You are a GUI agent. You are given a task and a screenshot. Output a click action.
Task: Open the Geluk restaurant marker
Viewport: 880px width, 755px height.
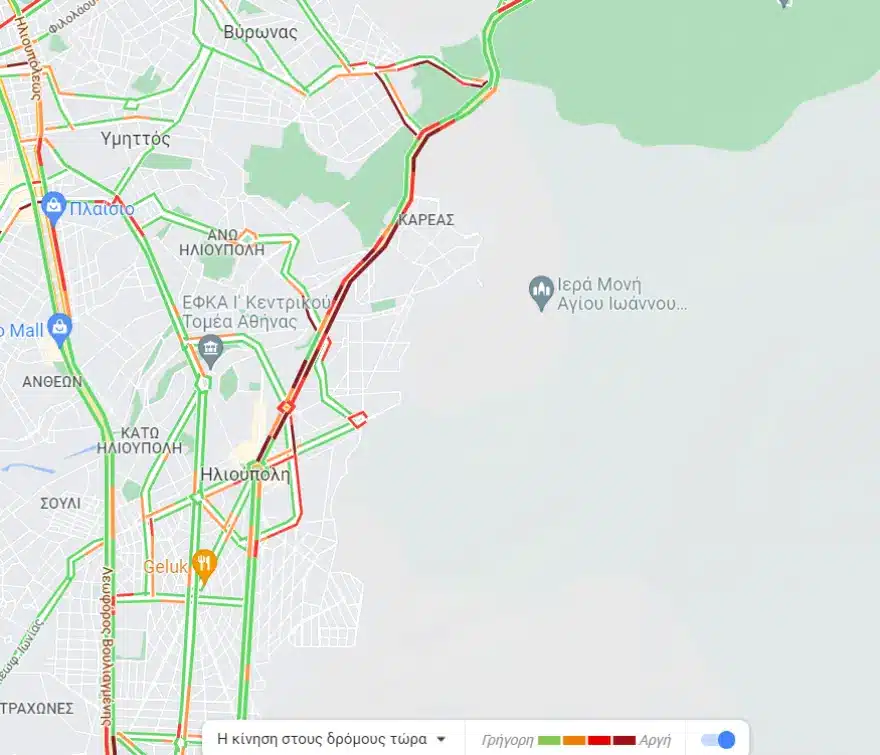point(205,565)
